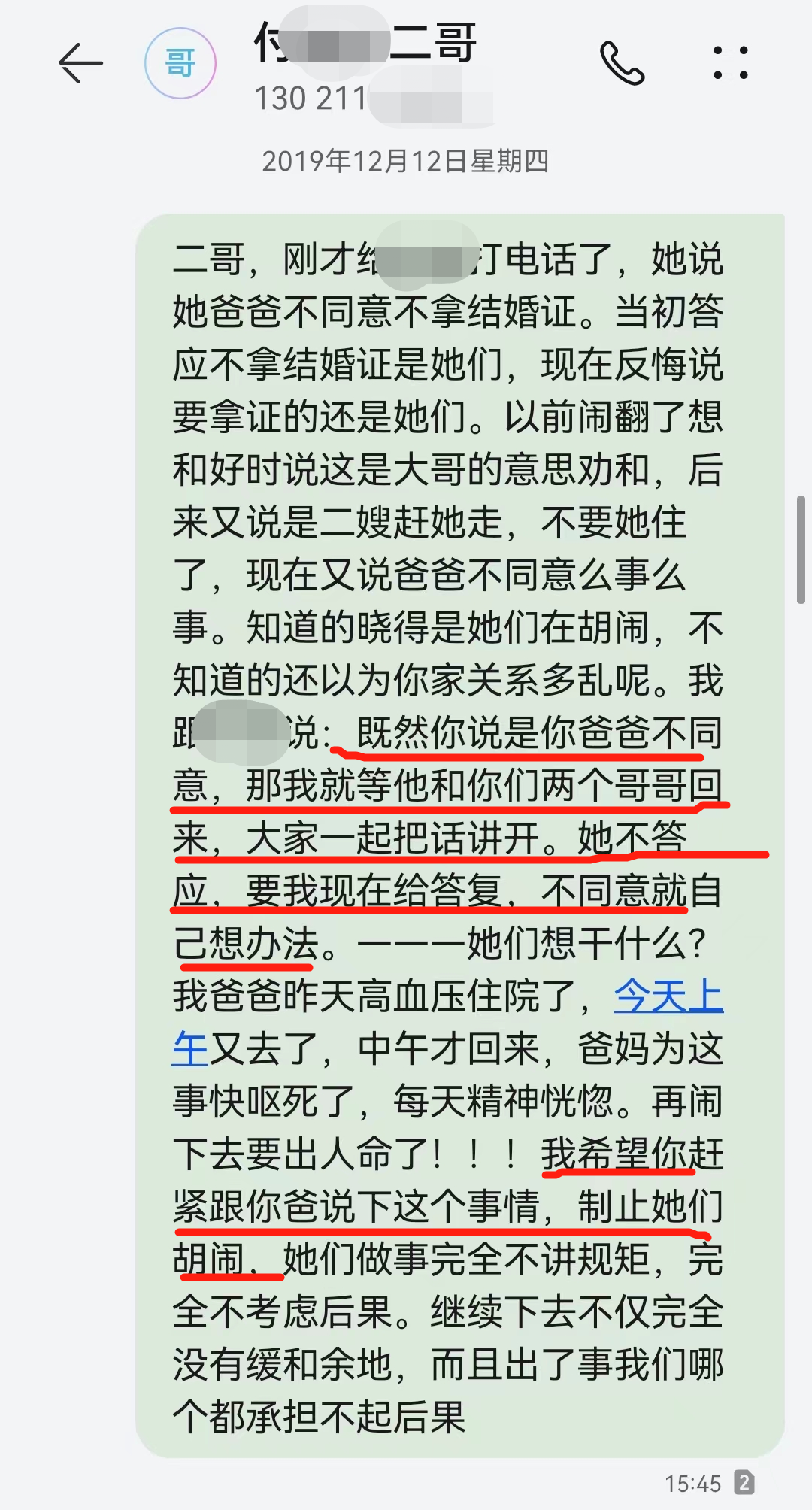Open the contact avatar labeled 哥
The width and height of the screenshot is (812, 1510).
(x=180, y=63)
